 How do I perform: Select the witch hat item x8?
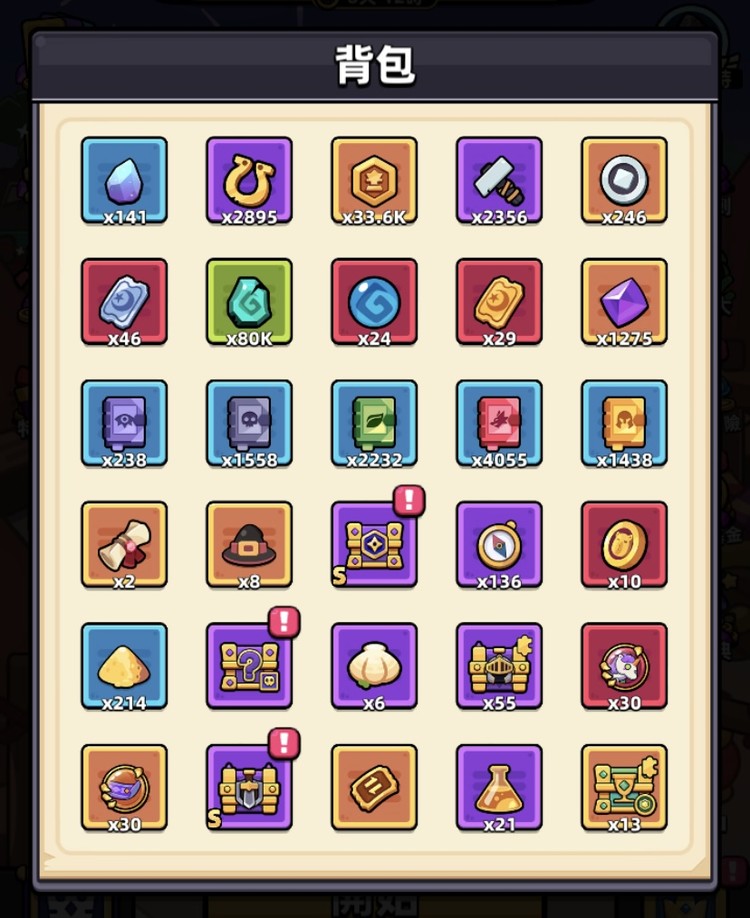coord(249,544)
